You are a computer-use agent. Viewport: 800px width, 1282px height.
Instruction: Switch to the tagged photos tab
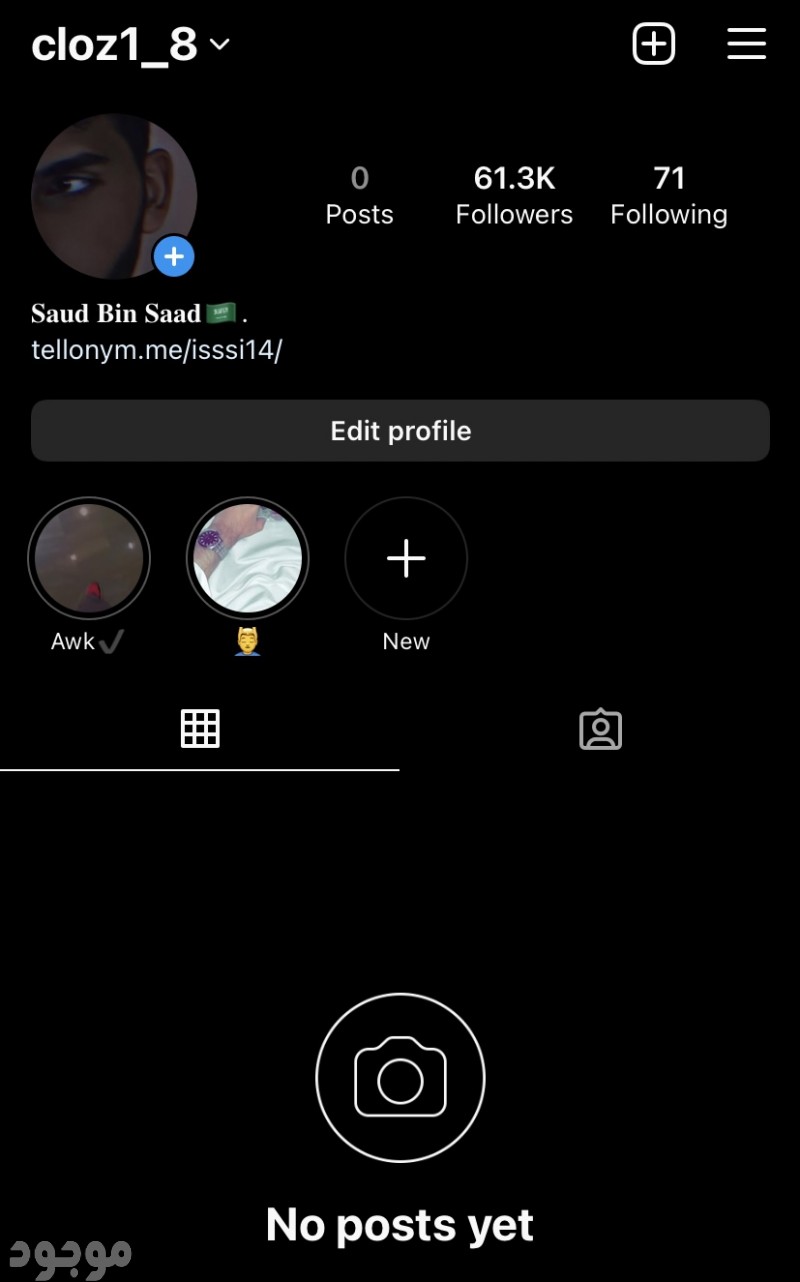(x=600, y=729)
